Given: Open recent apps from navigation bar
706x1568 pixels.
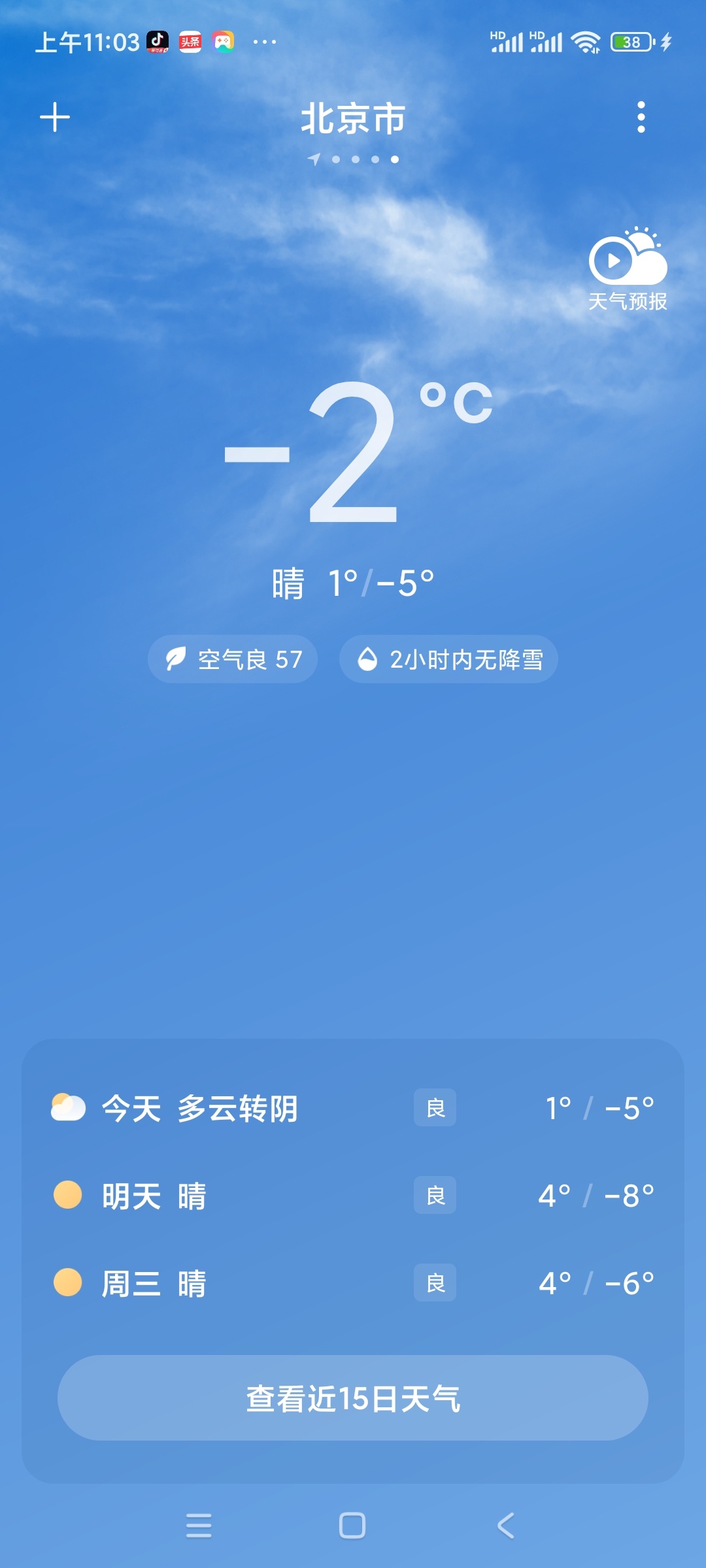Looking at the screenshot, I should pyautogui.click(x=199, y=1526).
